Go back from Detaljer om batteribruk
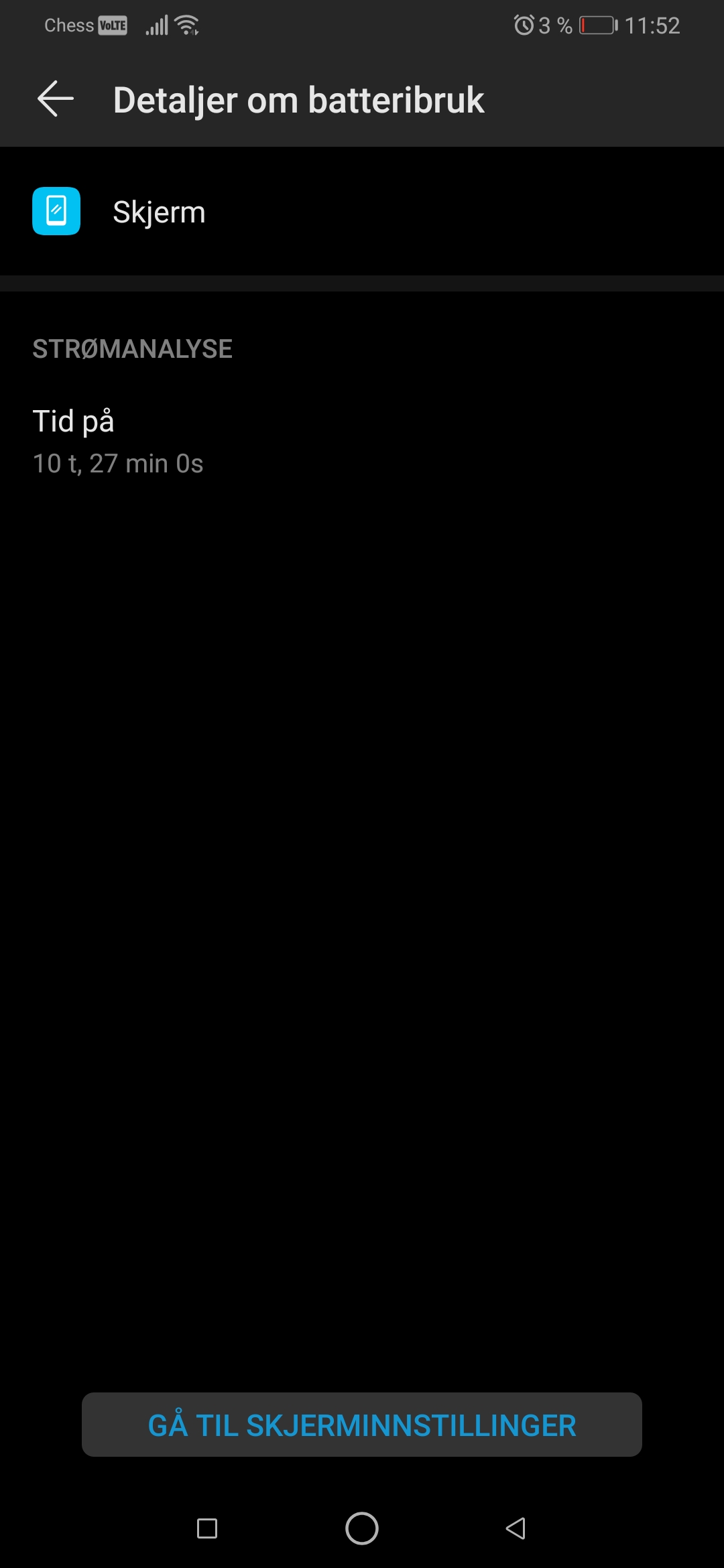 point(56,99)
